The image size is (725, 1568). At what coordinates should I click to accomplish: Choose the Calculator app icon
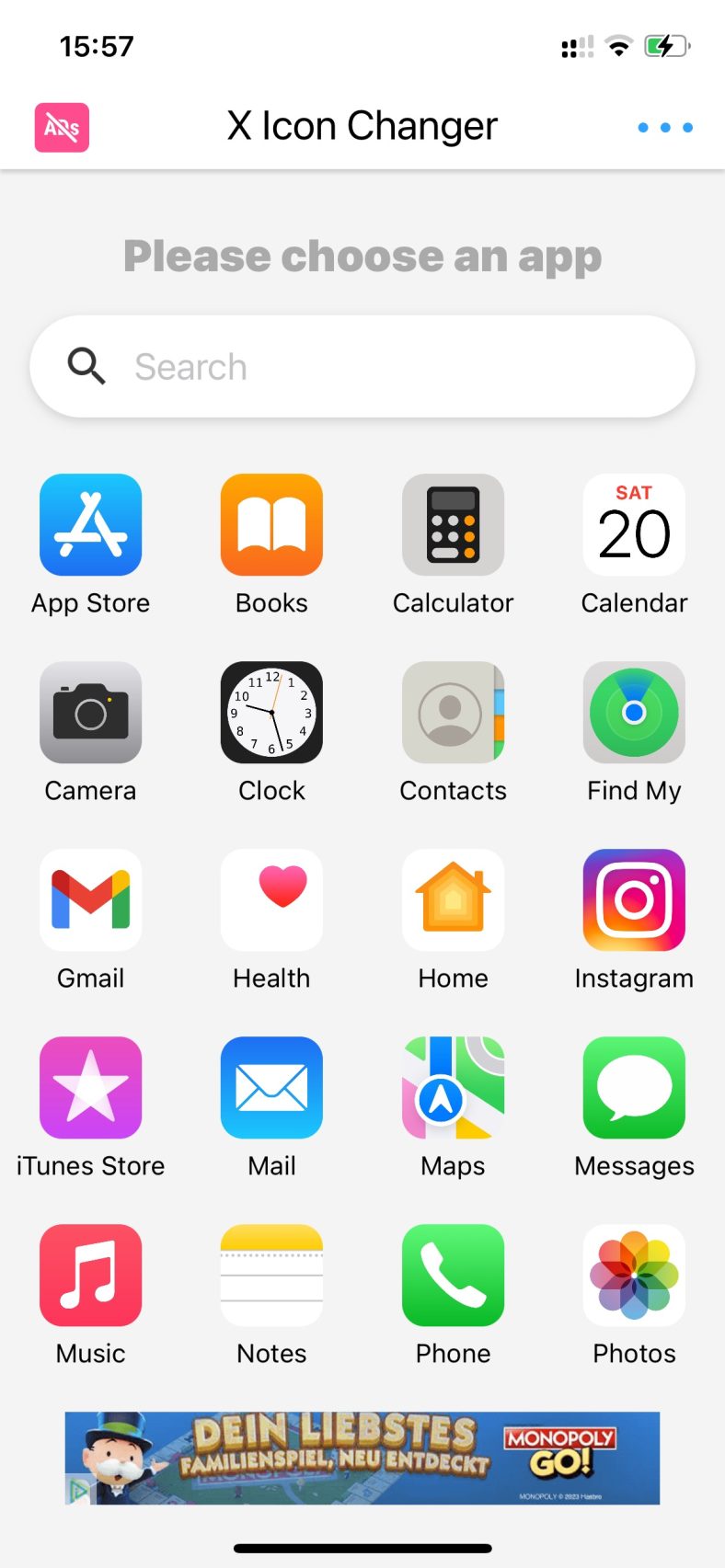(x=453, y=525)
